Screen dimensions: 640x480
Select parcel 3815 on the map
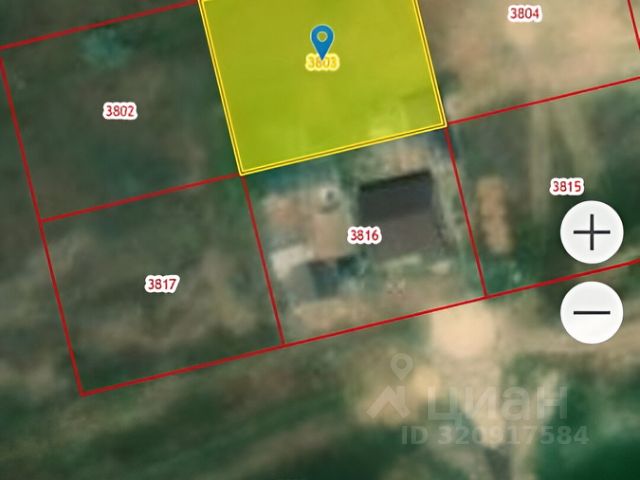566,187
